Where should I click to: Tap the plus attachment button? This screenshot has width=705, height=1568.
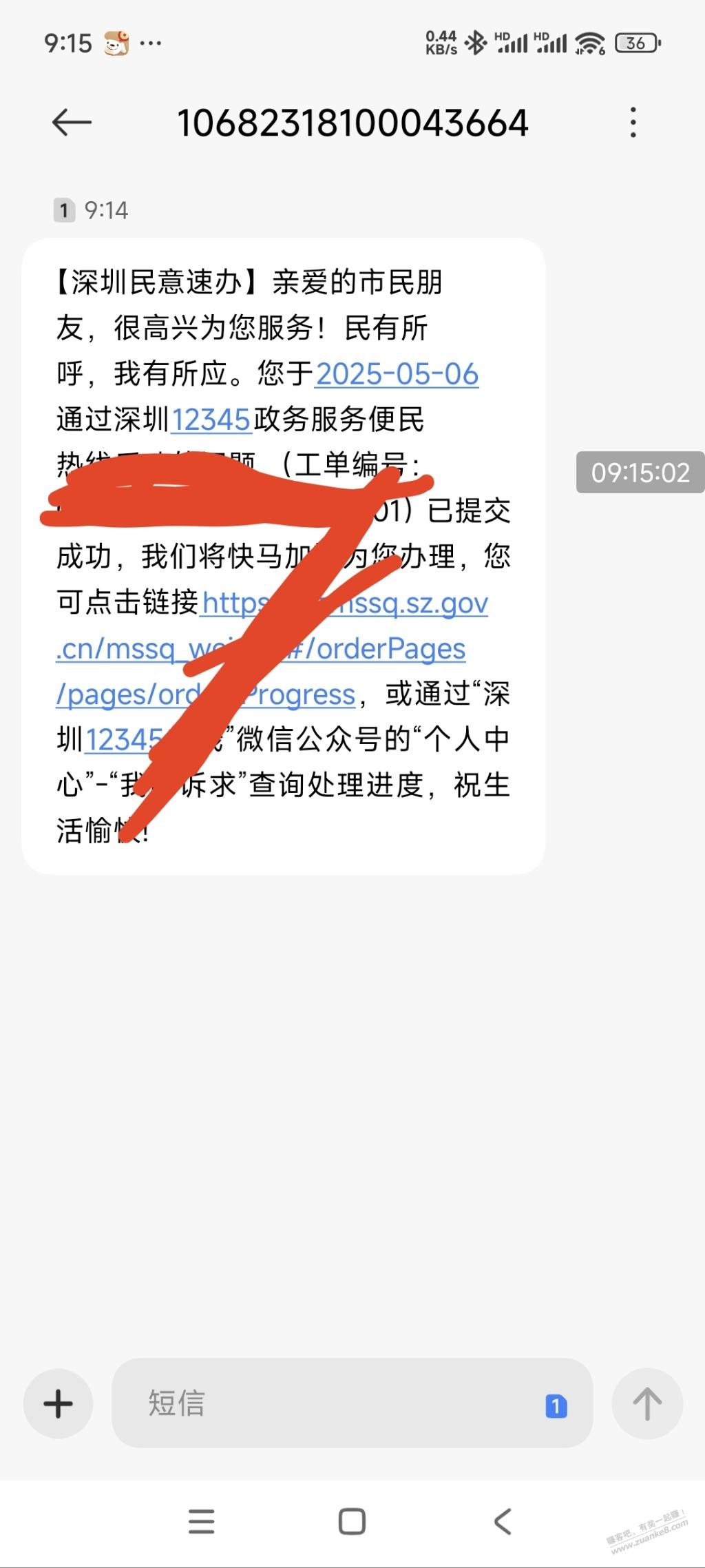click(x=59, y=1403)
